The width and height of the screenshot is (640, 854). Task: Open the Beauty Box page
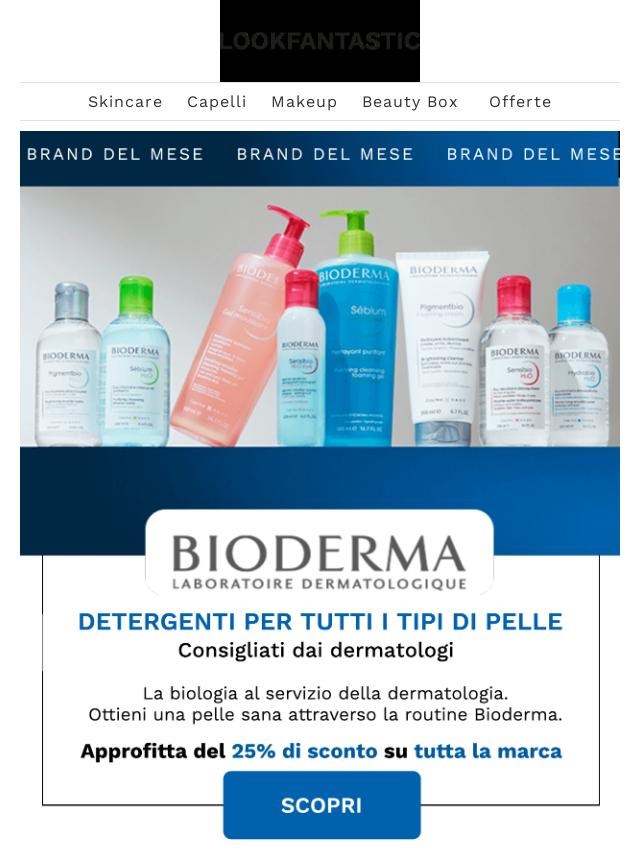point(410,102)
